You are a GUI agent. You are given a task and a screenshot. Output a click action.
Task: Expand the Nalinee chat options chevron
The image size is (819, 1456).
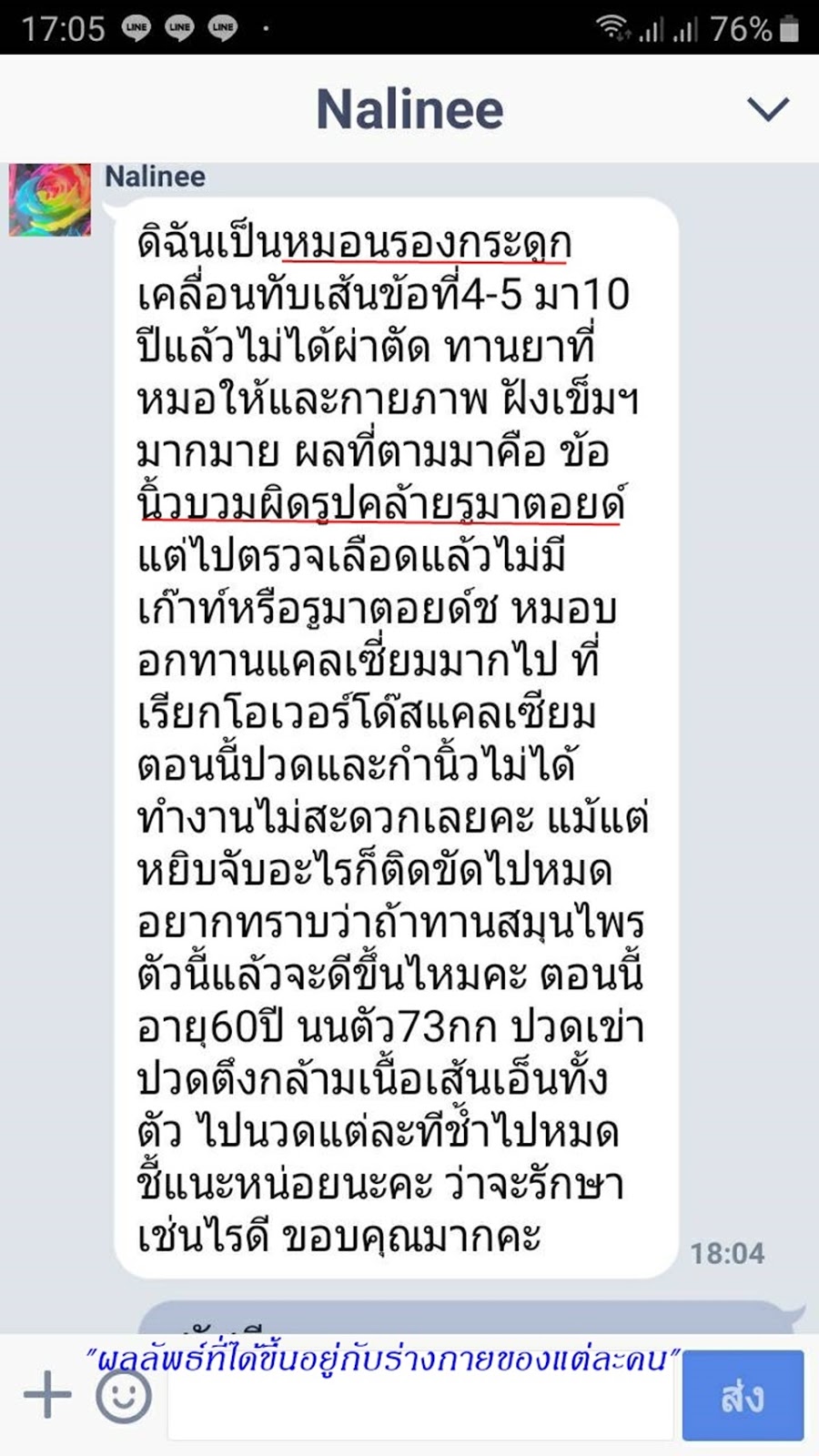tap(767, 110)
